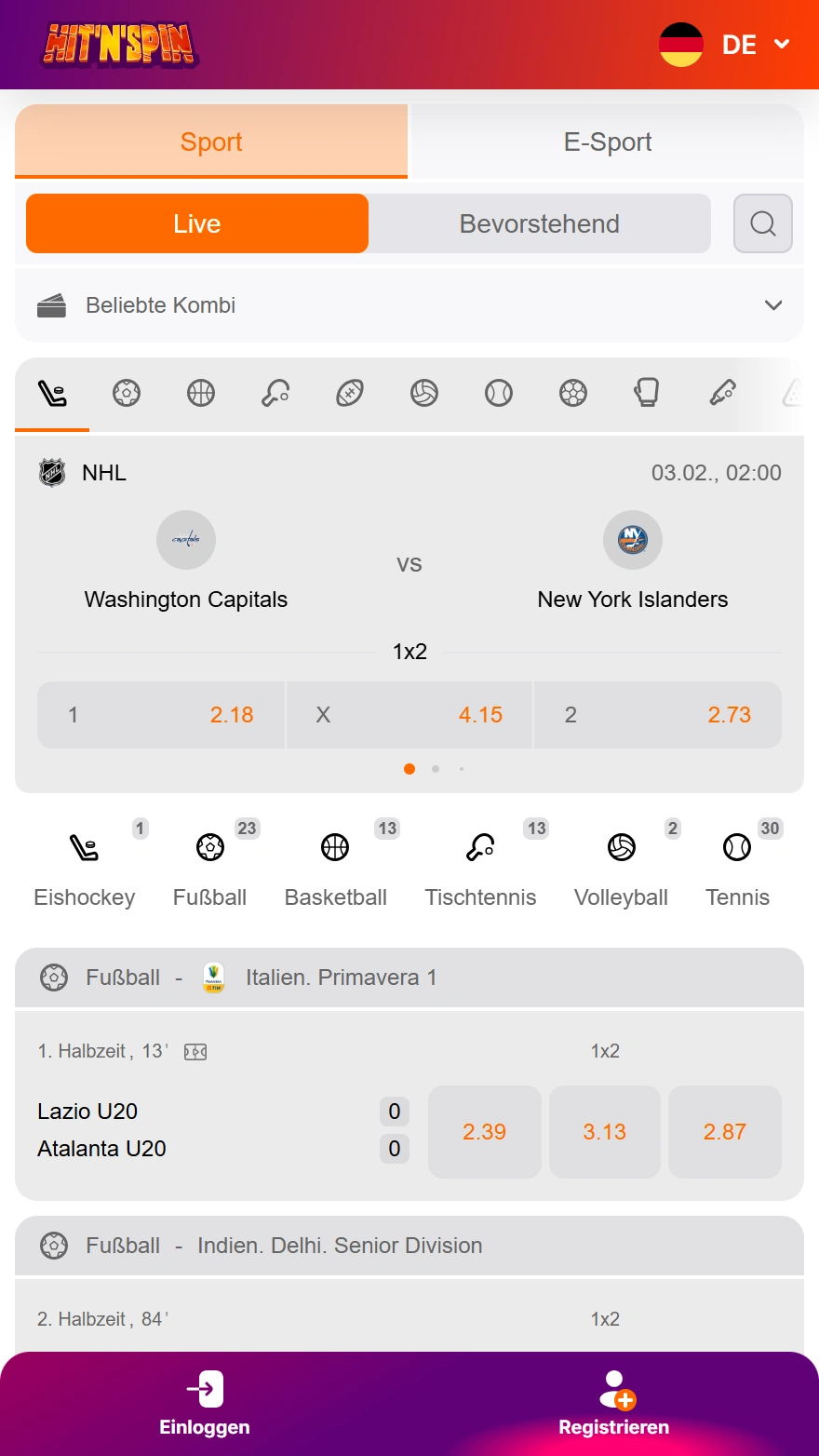Image resolution: width=819 pixels, height=1456 pixels.
Task: Bet on New York Islanders at 2.73
Action: tap(657, 715)
